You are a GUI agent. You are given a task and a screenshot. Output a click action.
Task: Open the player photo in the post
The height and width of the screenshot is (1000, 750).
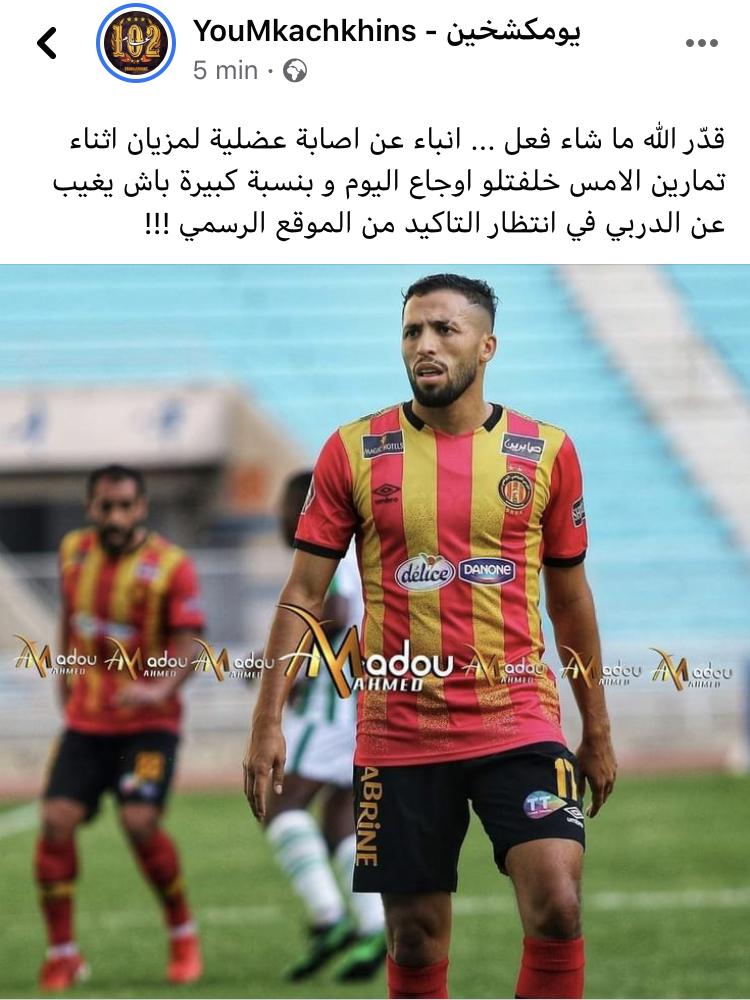375,631
